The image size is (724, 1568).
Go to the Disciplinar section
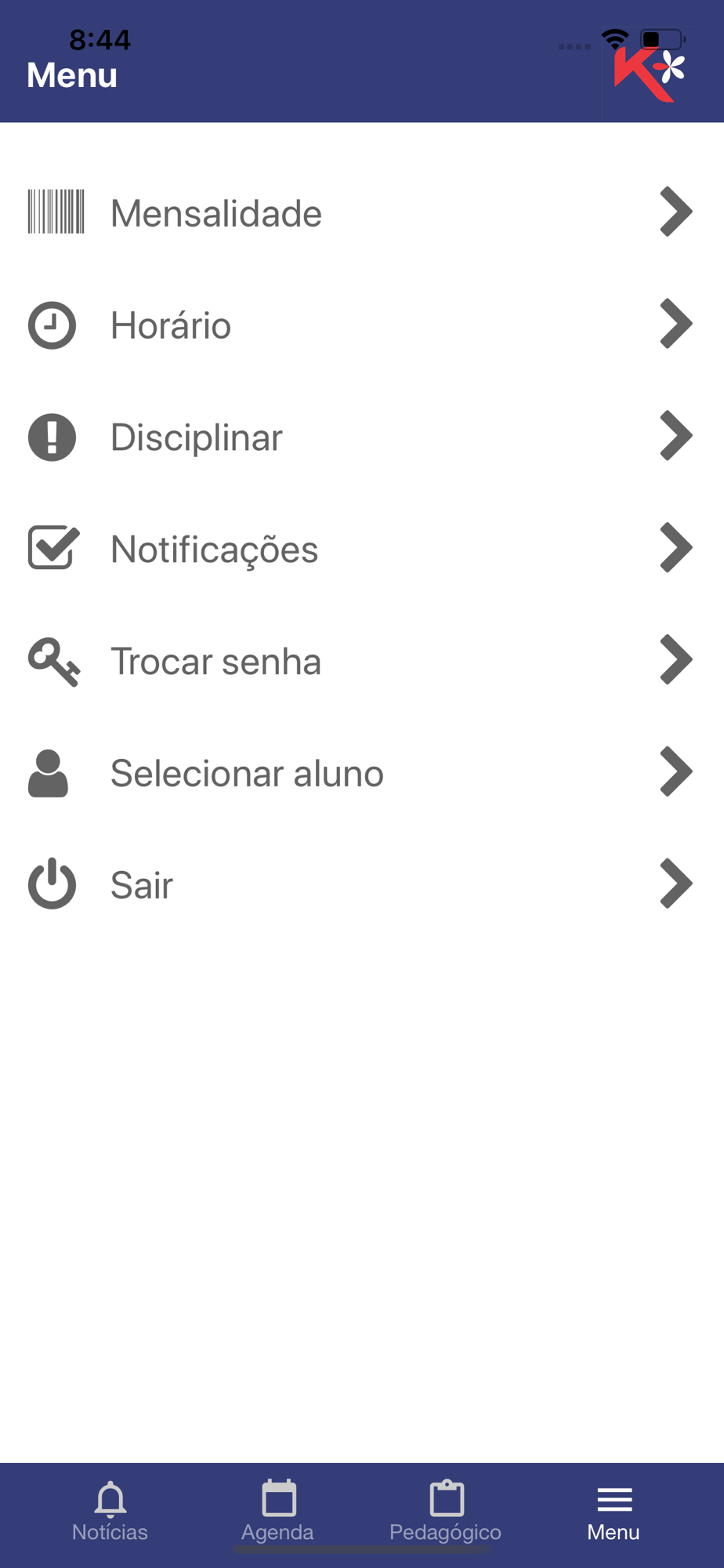(x=360, y=437)
